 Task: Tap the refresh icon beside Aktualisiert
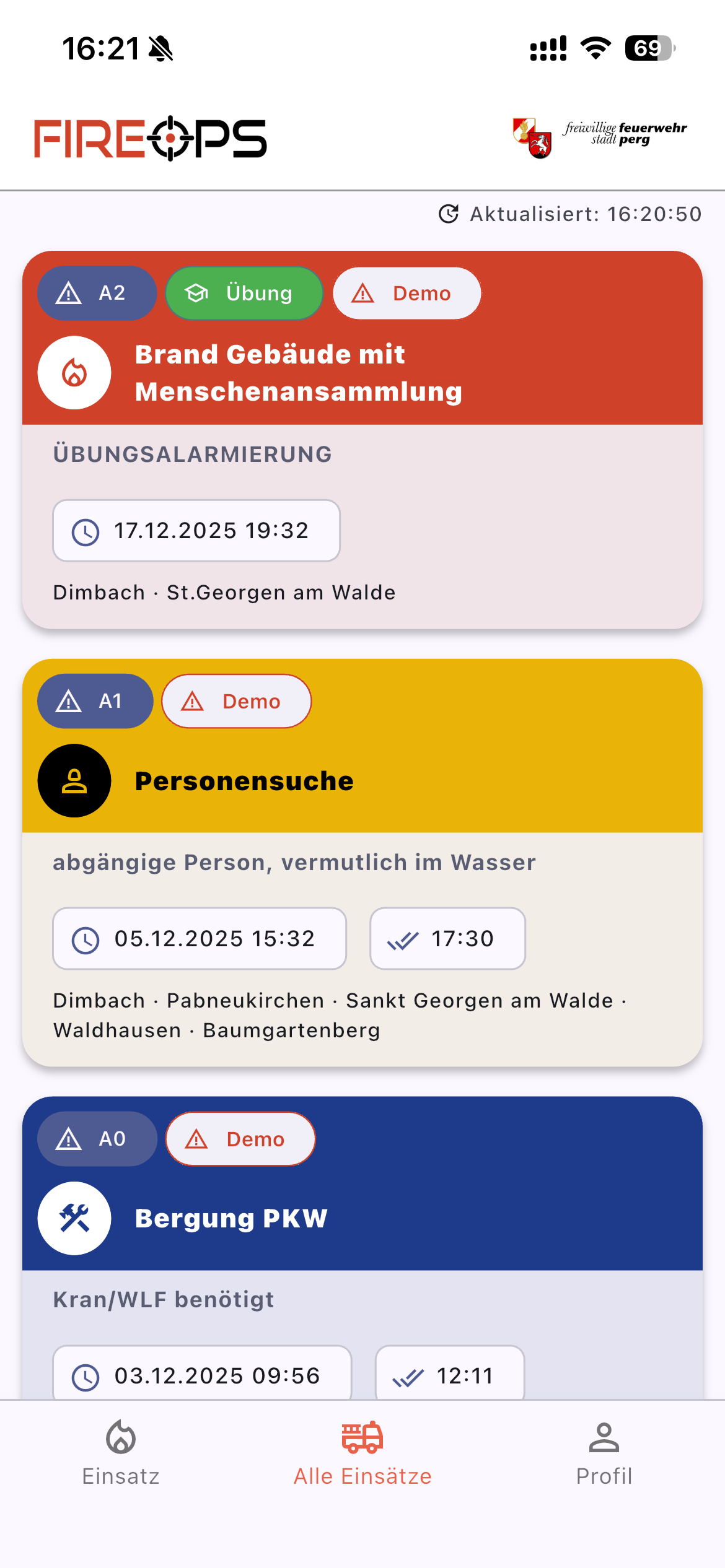click(x=449, y=214)
